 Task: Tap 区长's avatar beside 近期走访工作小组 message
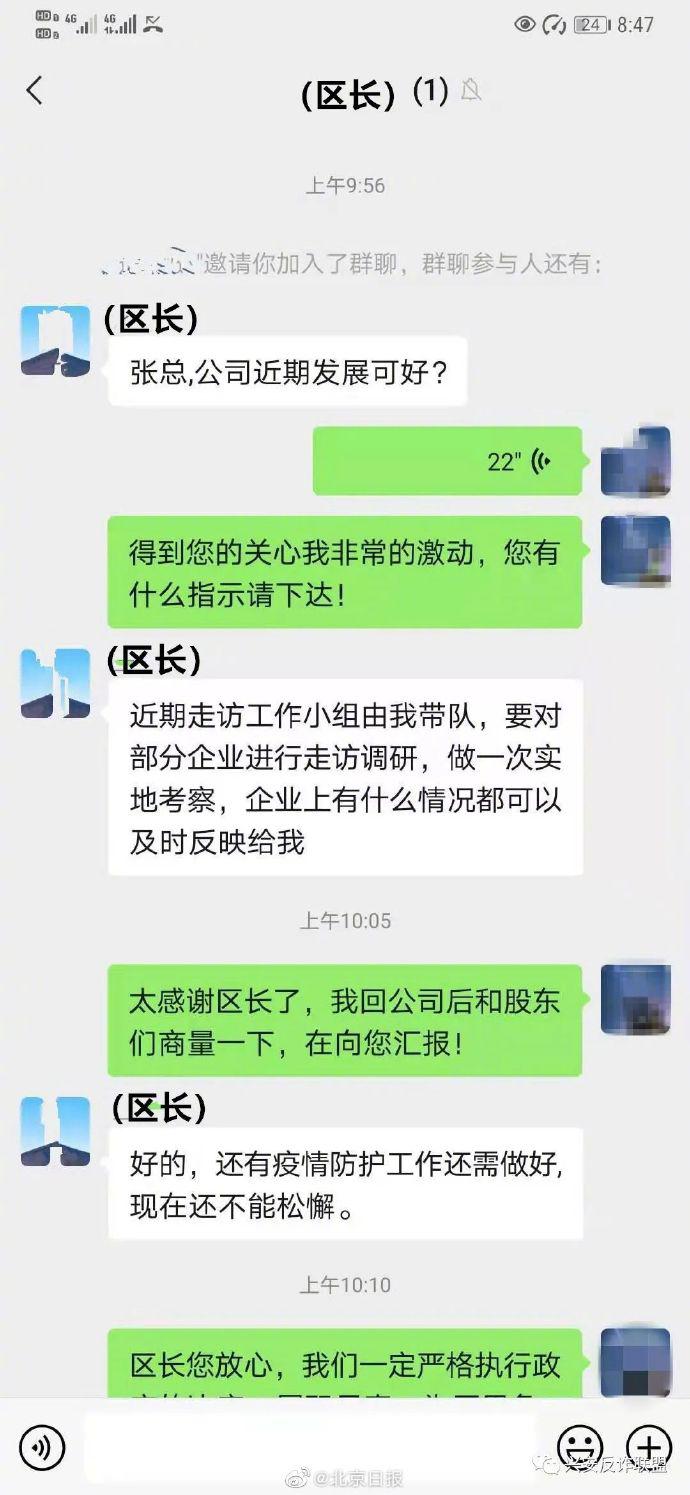(x=56, y=684)
